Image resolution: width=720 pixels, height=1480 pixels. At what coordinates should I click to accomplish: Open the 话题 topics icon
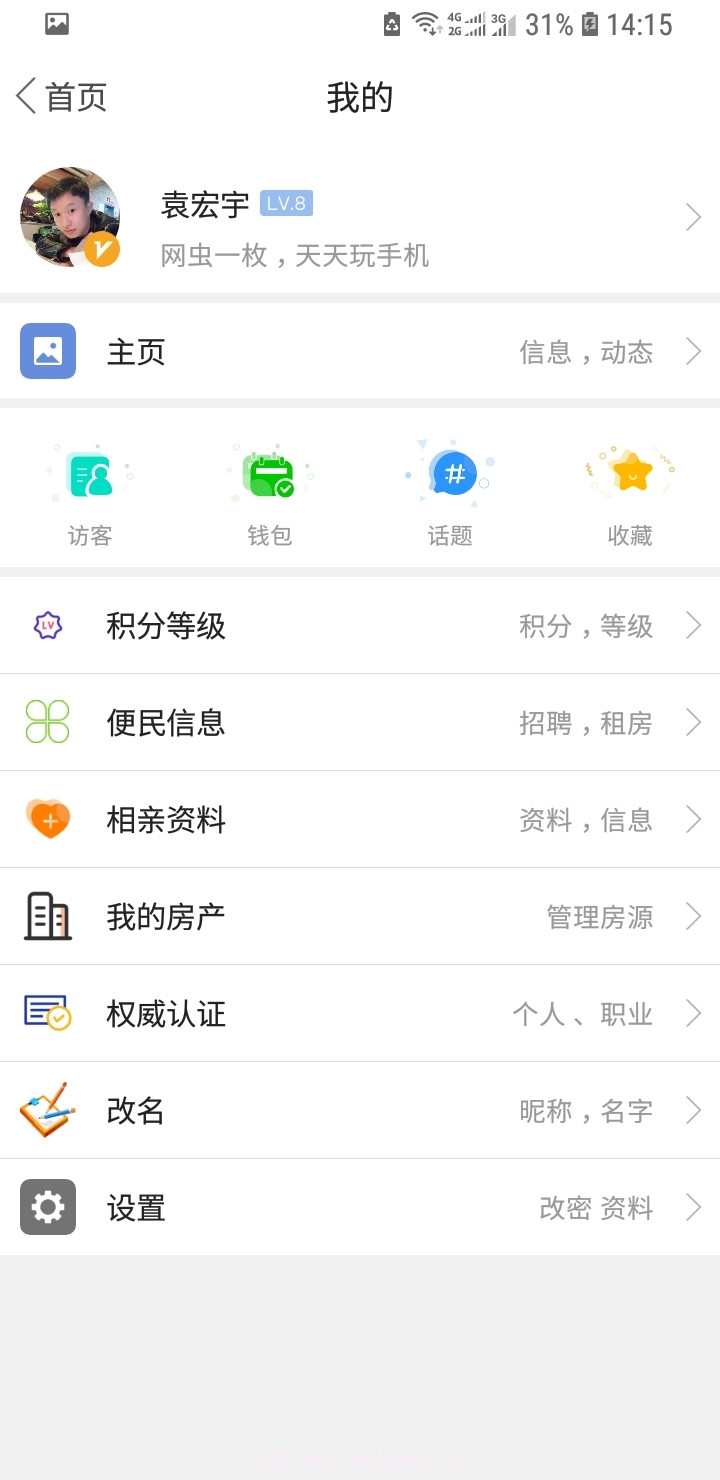[450, 473]
